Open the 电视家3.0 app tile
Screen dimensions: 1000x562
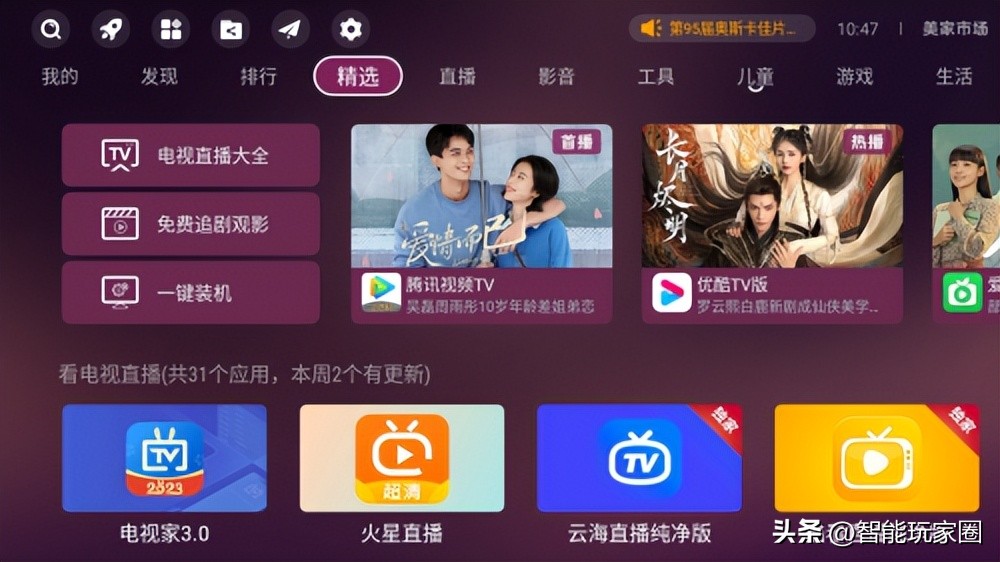point(164,458)
